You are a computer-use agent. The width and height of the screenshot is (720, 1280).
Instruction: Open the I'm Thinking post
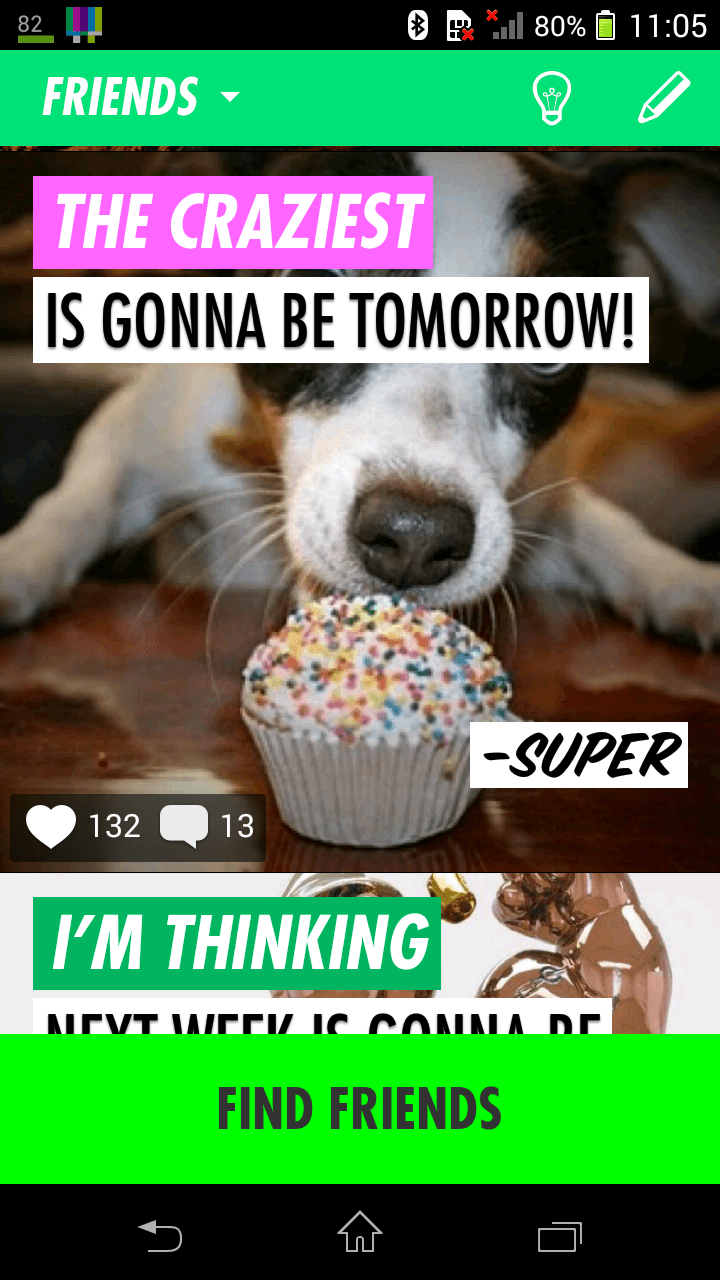[360, 950]
